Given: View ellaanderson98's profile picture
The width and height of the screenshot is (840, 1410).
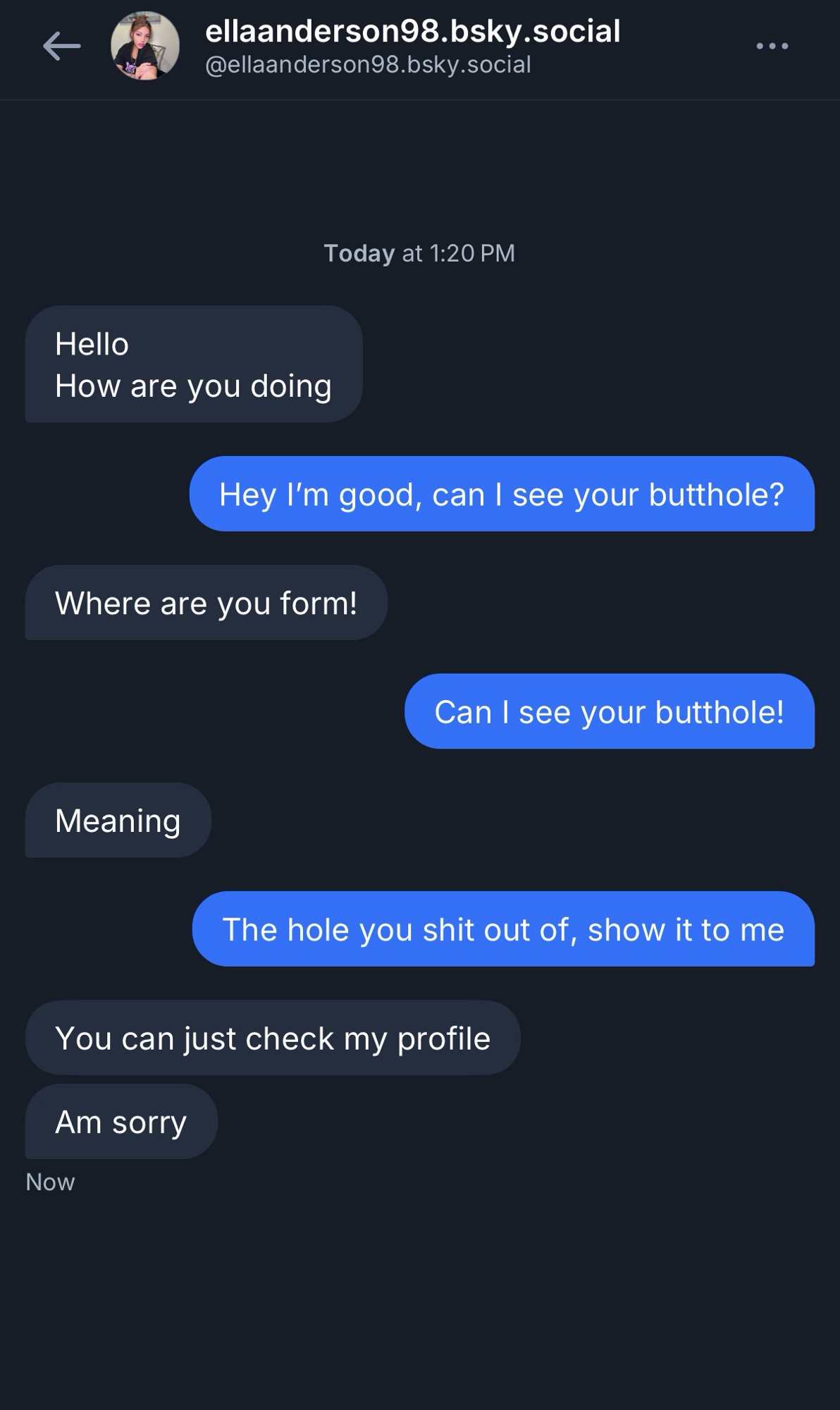Looking at the screenshot, I should 145,47.
